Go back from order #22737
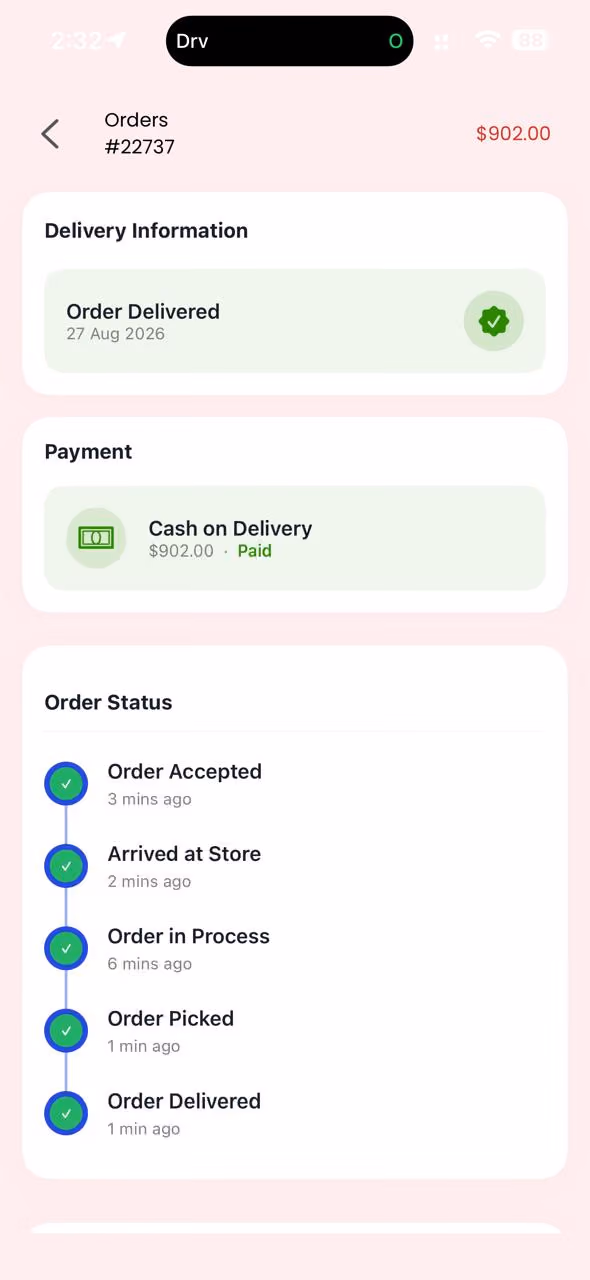590x1280 pixels. [x=50, y=134]
